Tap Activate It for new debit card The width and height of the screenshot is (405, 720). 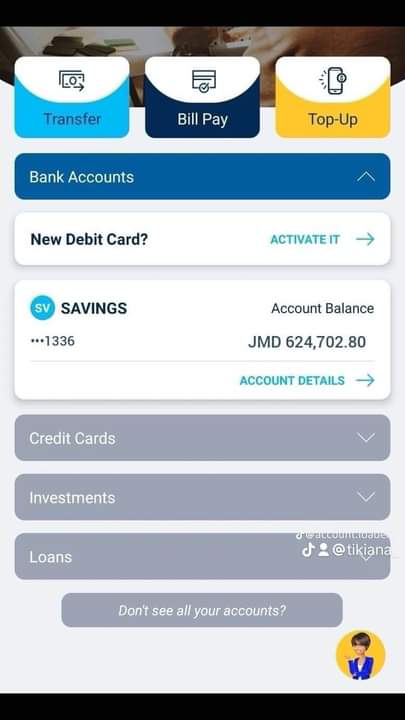322,239
